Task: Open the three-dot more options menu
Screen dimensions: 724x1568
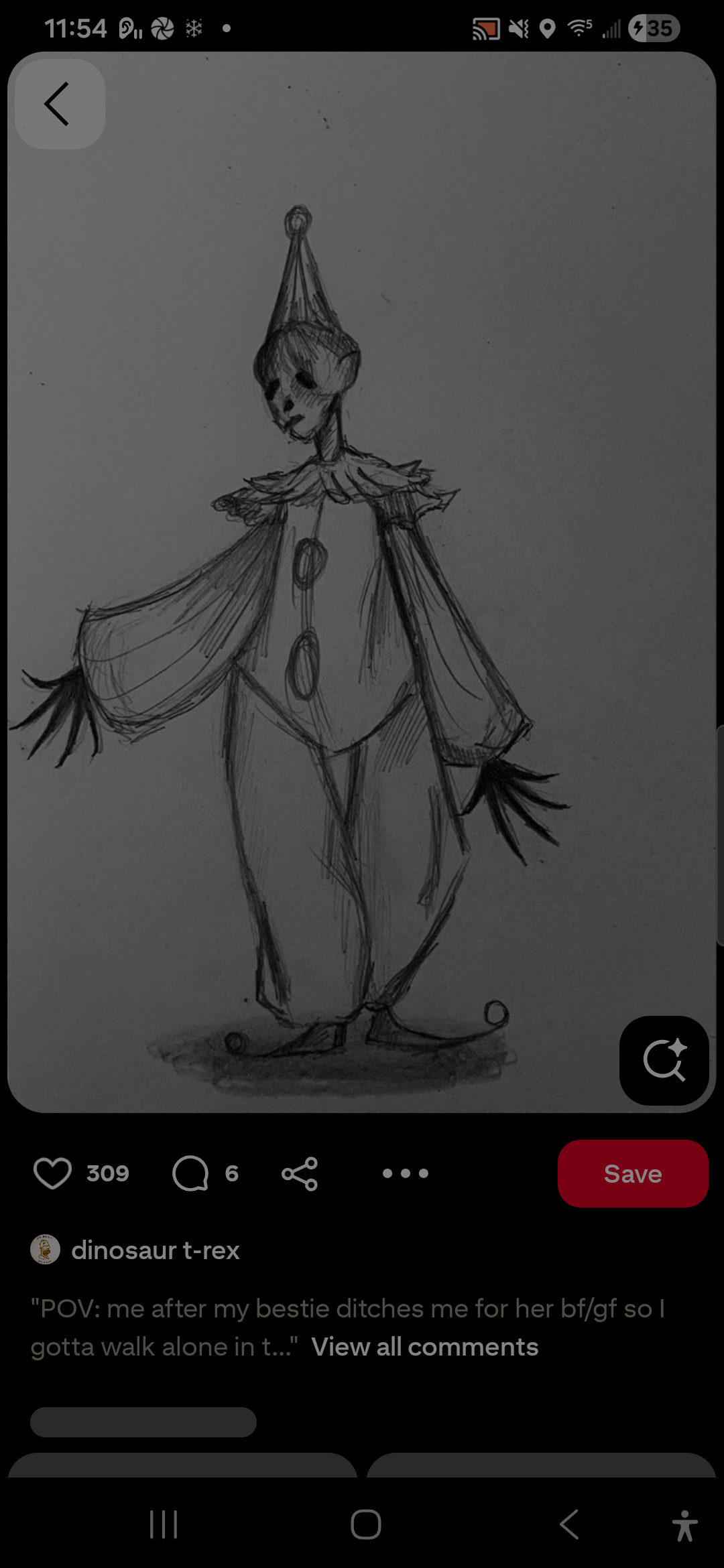Action: [405, 1173]
